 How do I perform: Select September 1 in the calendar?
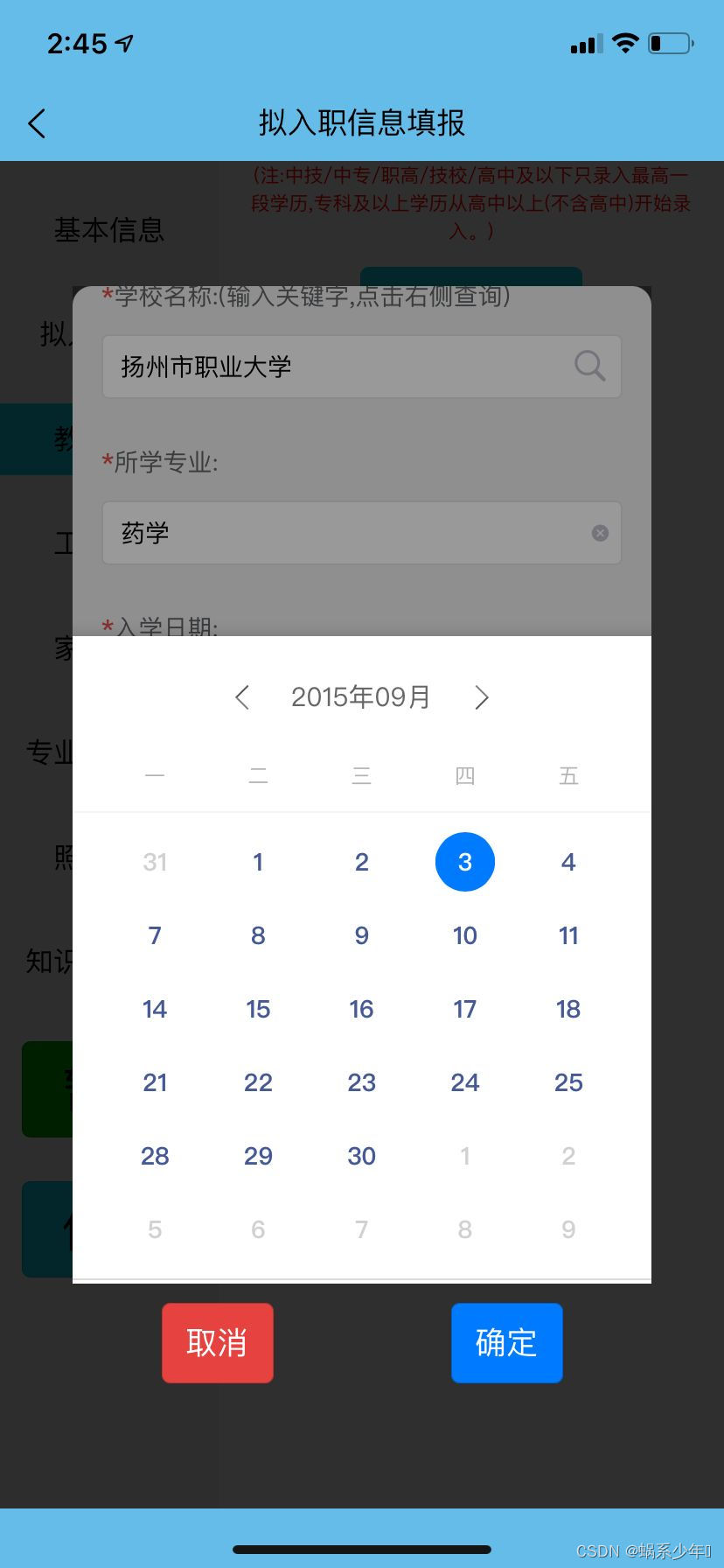coord(258,862)
